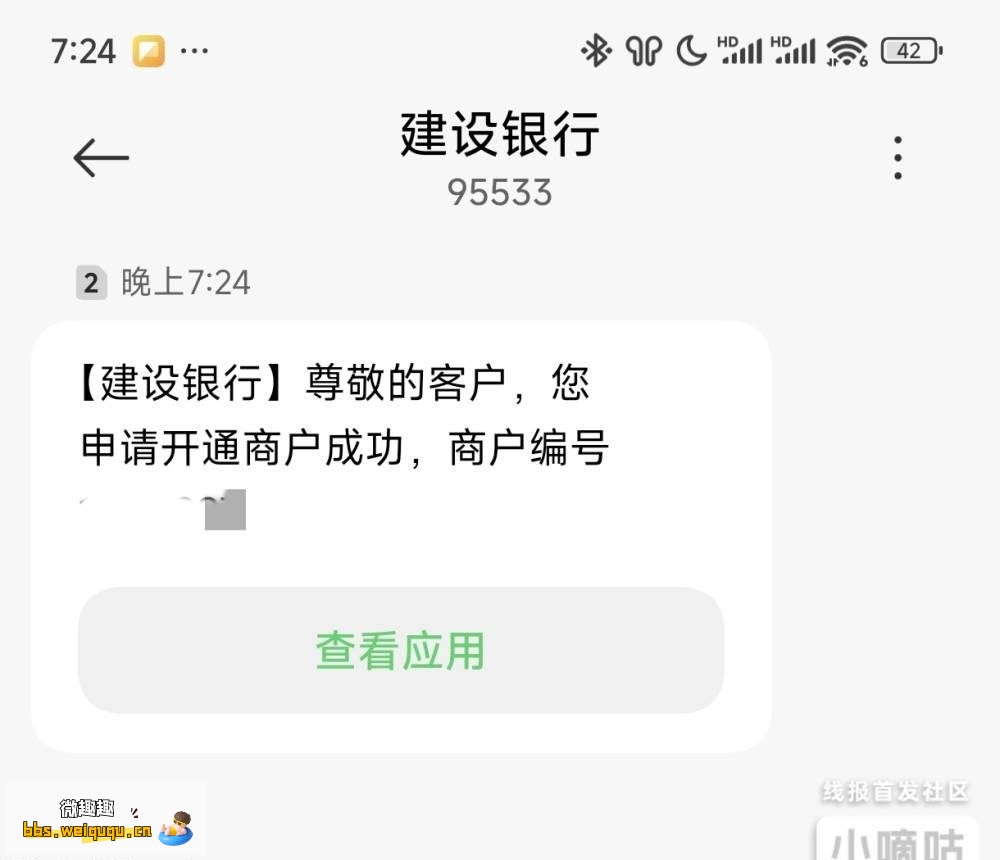Screen dimensions: 1000x860
Task: Open the three-dot overflow menu
Action: pos(897,158)
